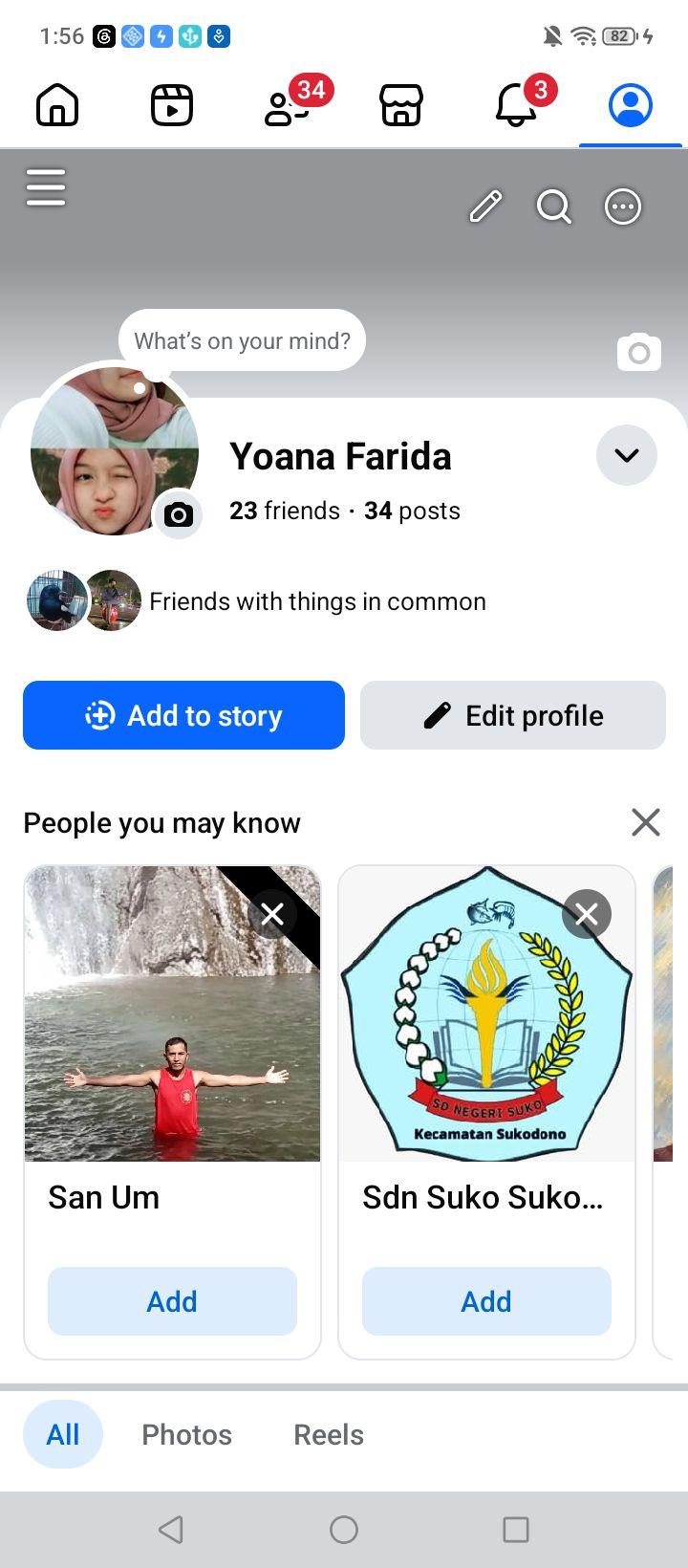Open the Reels video tab
Viewport: 688px width, 1568px height.
point(172,105)
